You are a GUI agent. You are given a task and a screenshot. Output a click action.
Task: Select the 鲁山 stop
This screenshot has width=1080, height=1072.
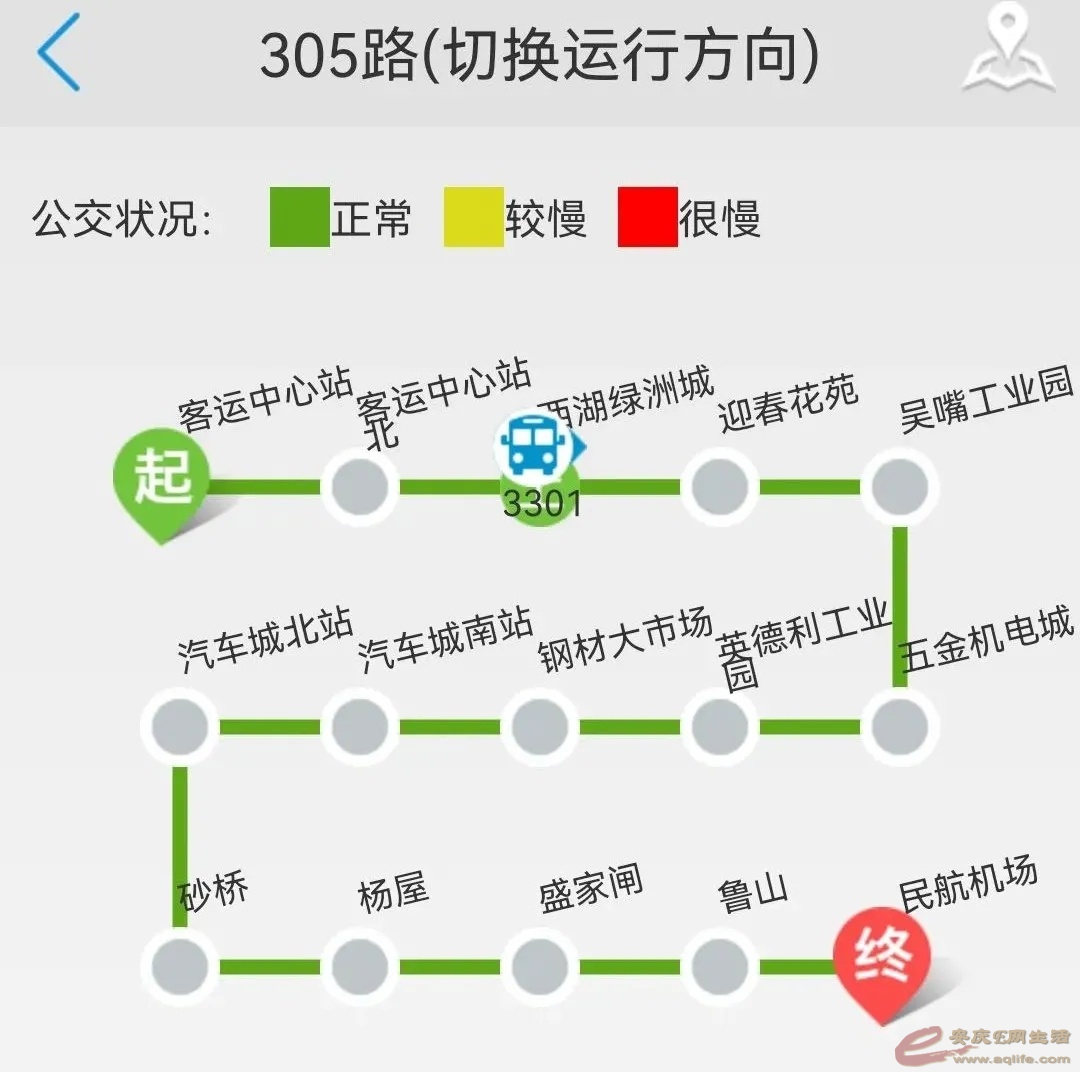pyautogui.click(x=720, y=967)
